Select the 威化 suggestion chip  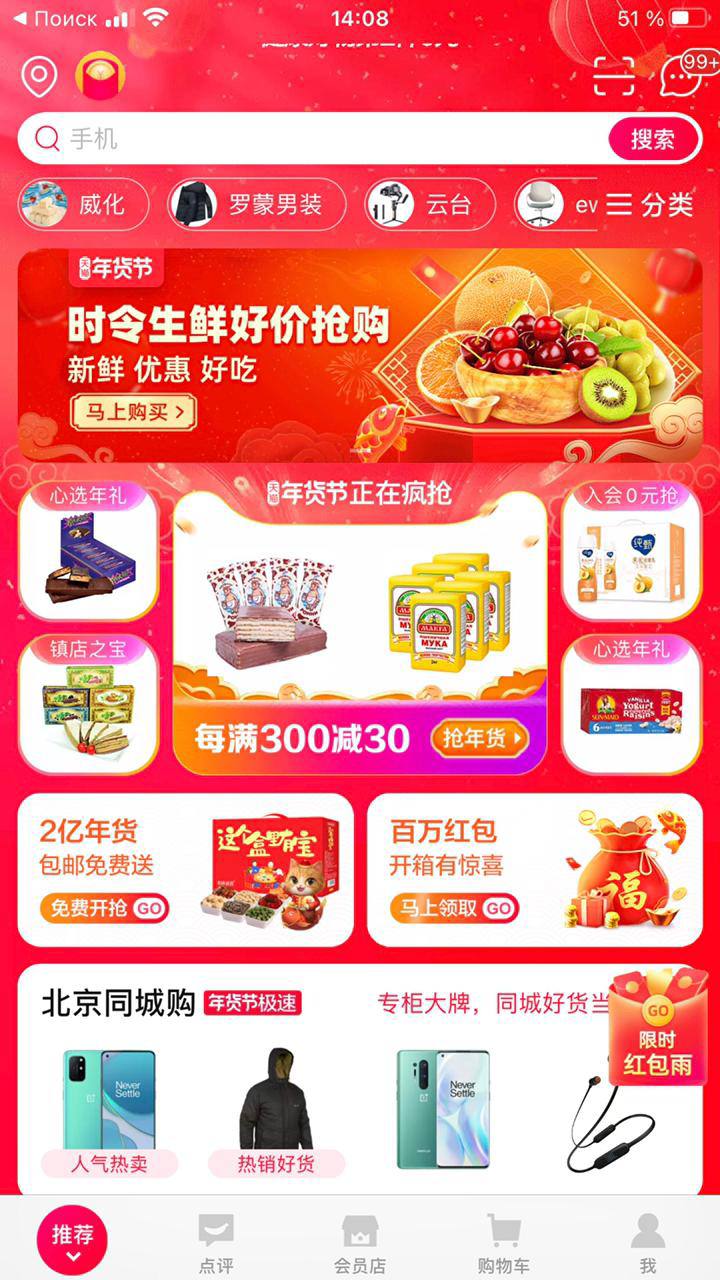pyautogui.click(x=84, y=205)
